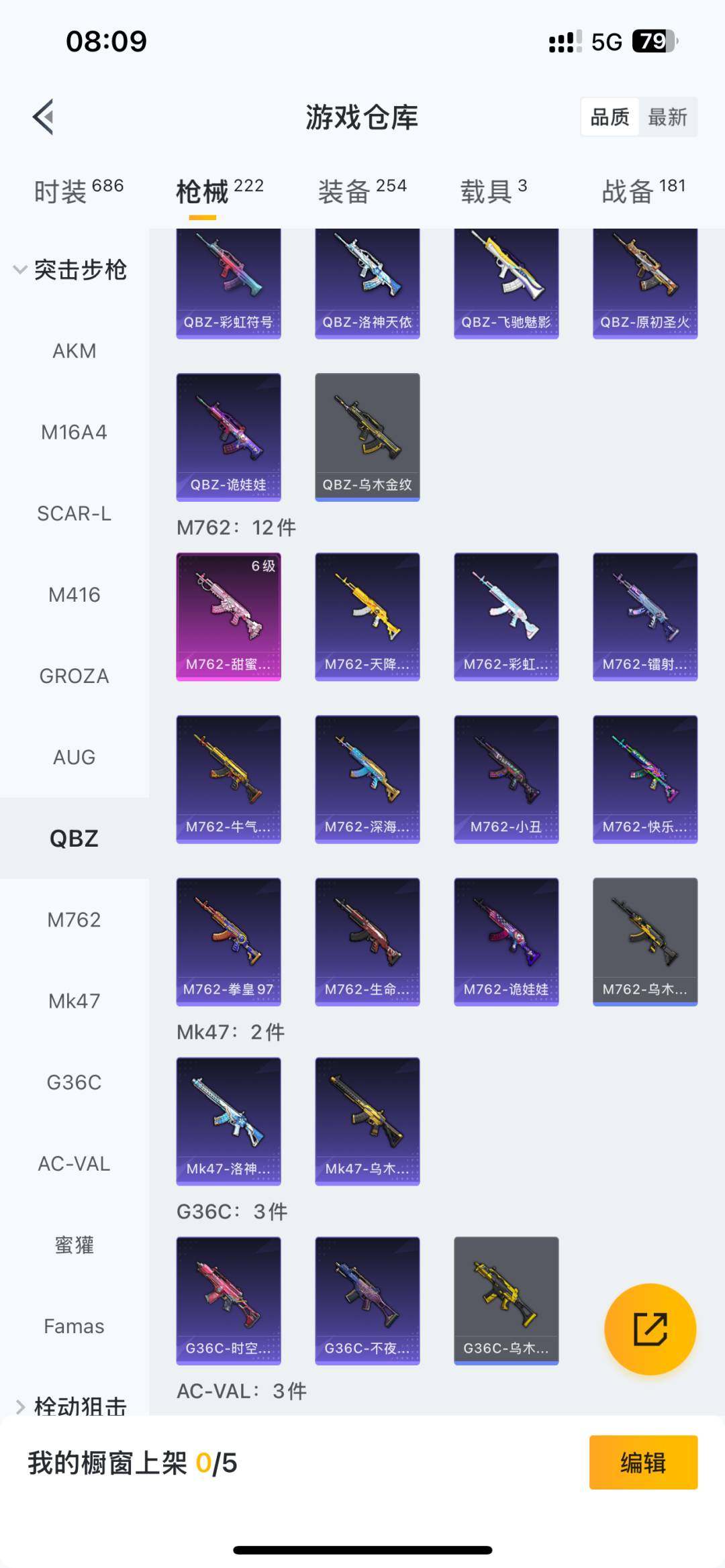725x1568 pixels.
Task: Open the 6级 M762-甜蜜 skin
Action: tap(228, 616)
